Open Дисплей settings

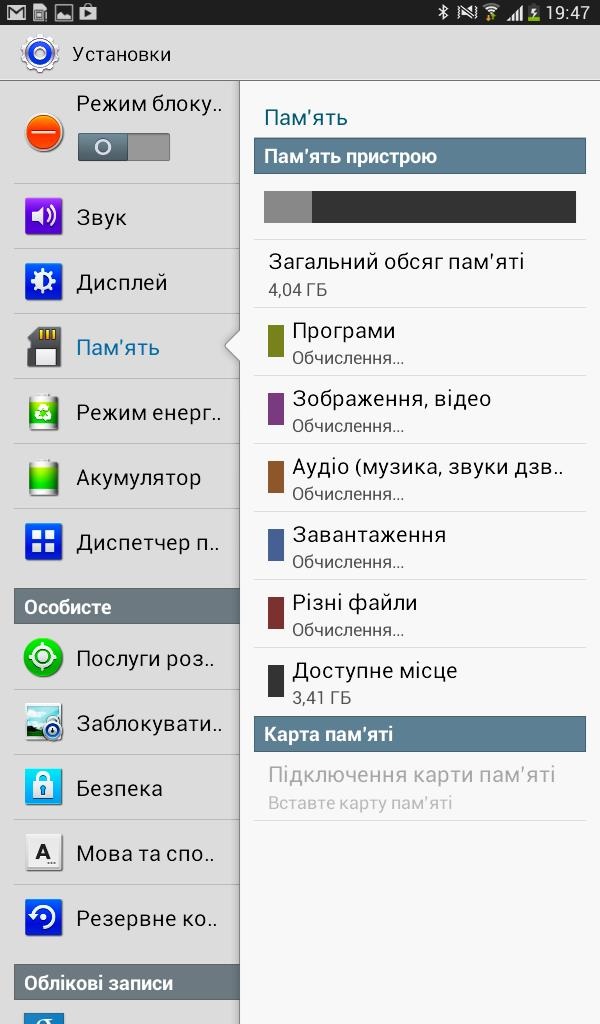(120, 283)
